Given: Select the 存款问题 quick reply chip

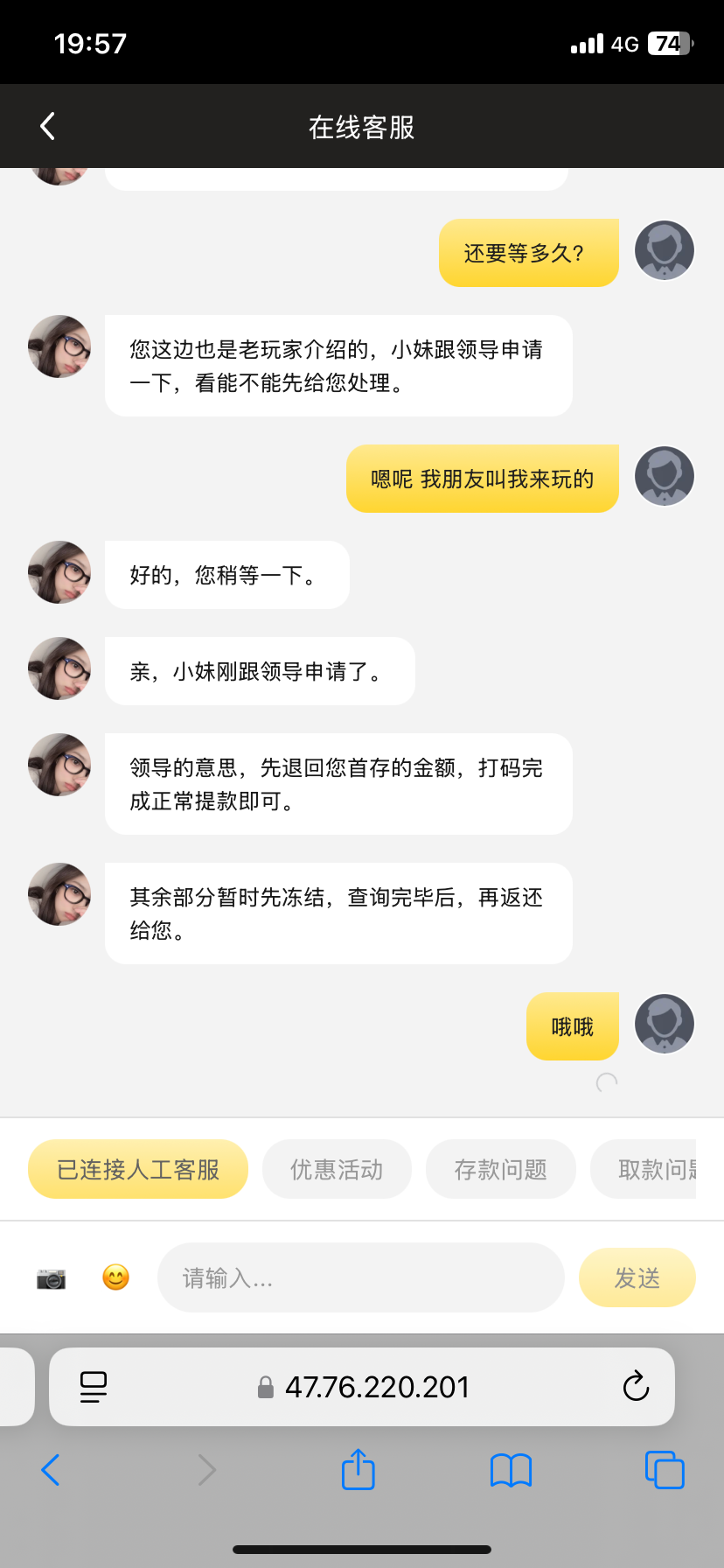Looking at the screenshot, I should [x=500, y=1168].
